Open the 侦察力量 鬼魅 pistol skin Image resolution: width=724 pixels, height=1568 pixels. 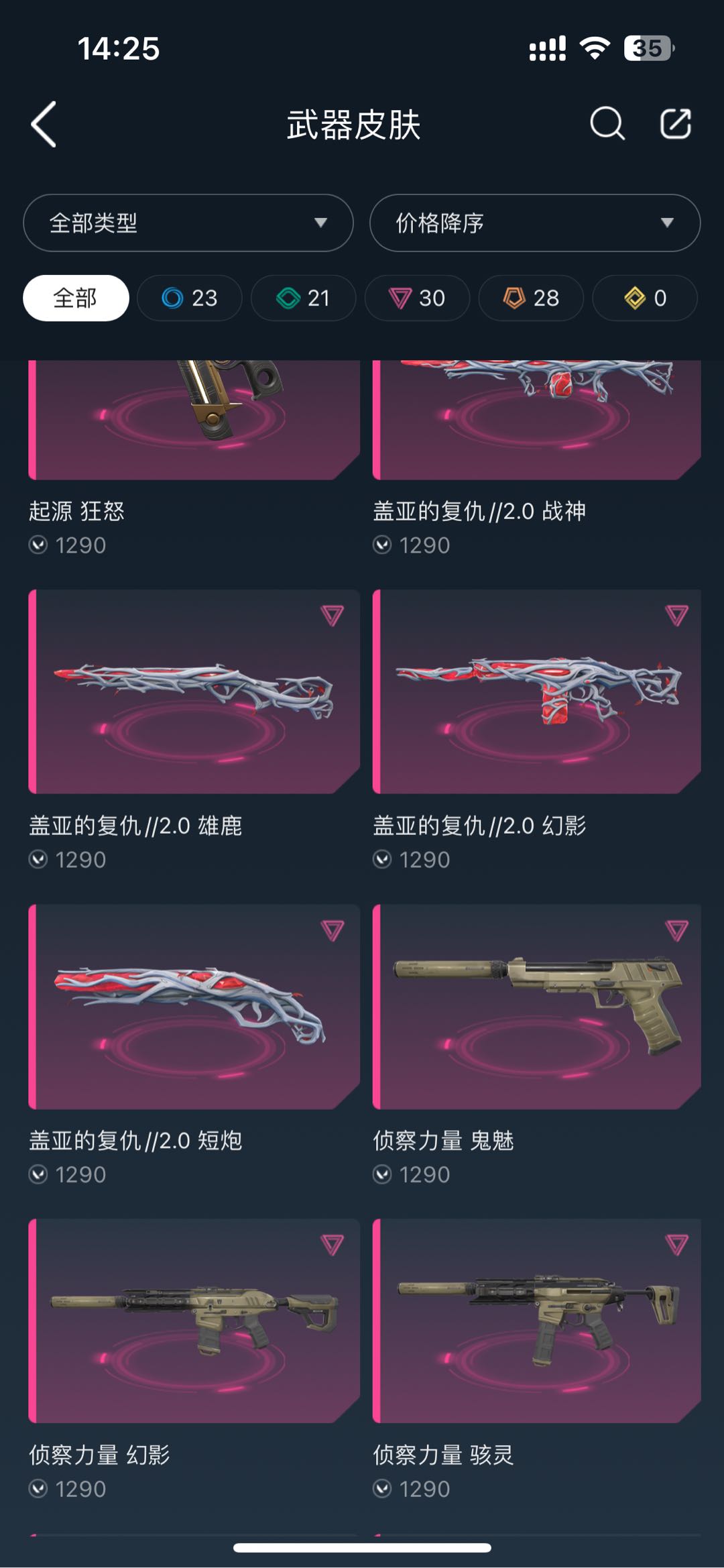(536, 1006)
